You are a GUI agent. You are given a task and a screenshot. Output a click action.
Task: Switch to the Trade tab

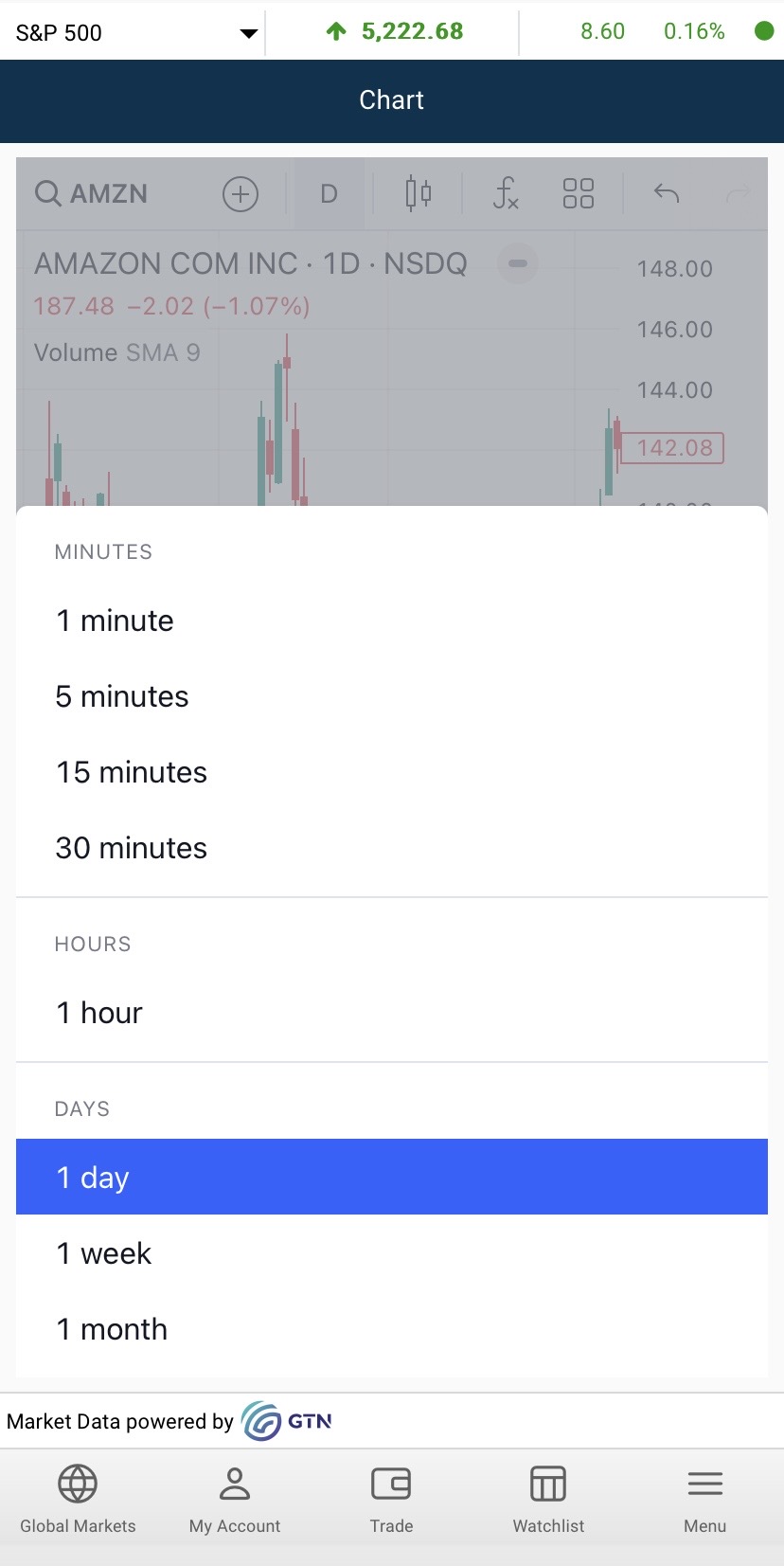[x=391, y=1499]
